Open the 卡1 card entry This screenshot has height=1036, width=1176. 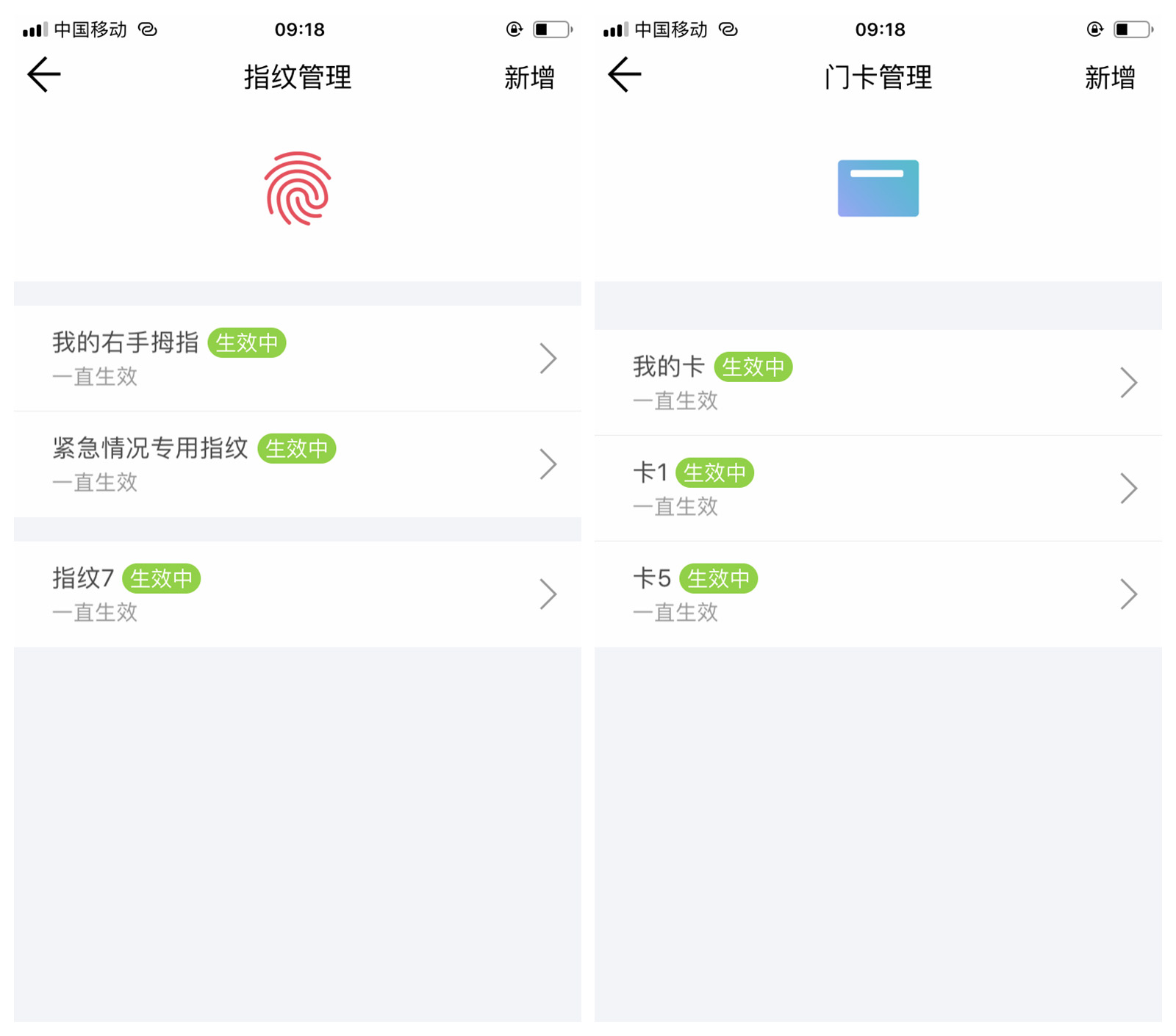(878, 489)
